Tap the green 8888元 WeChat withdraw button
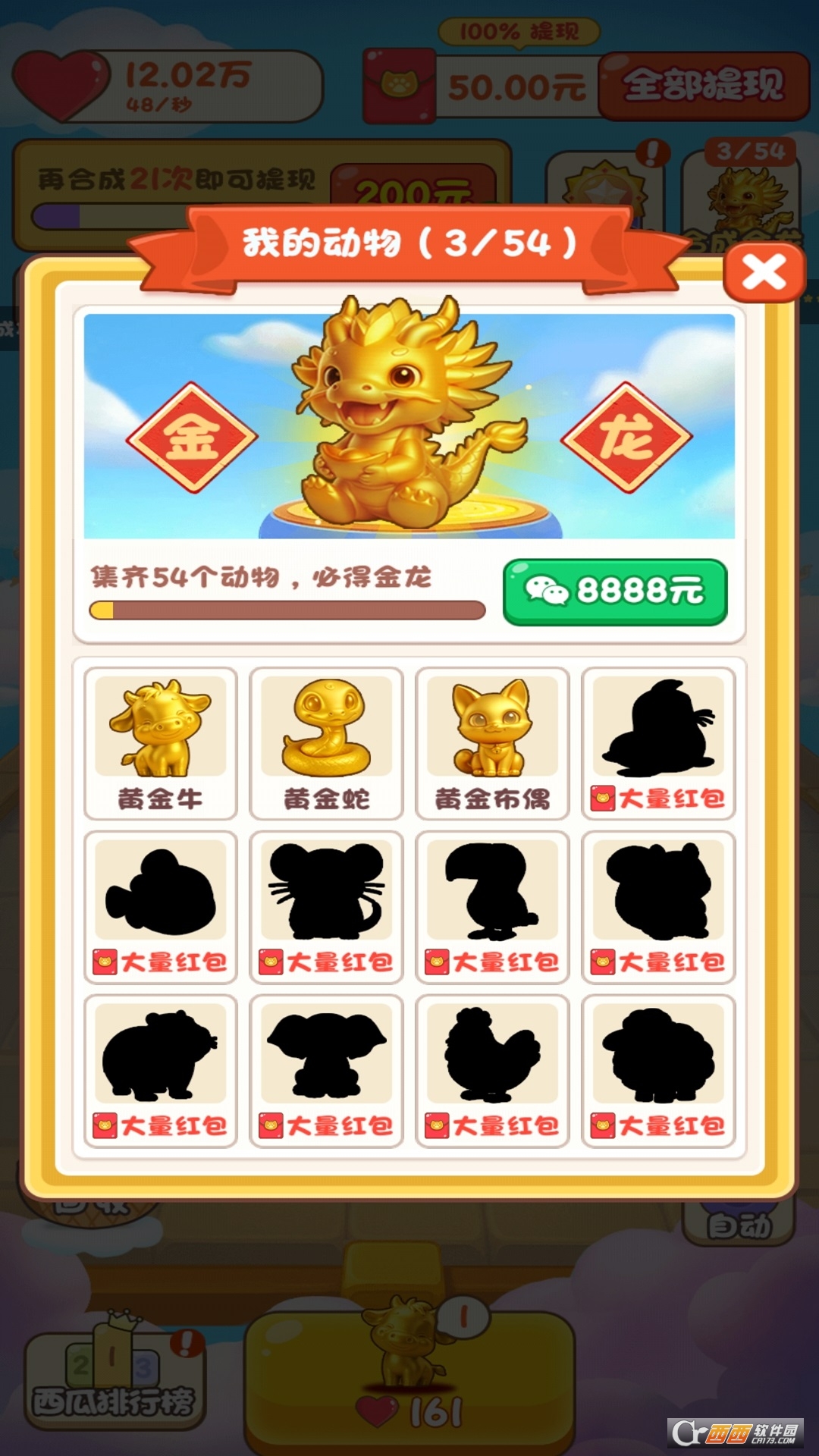The image size is (819, 1456). coord(614,591)
